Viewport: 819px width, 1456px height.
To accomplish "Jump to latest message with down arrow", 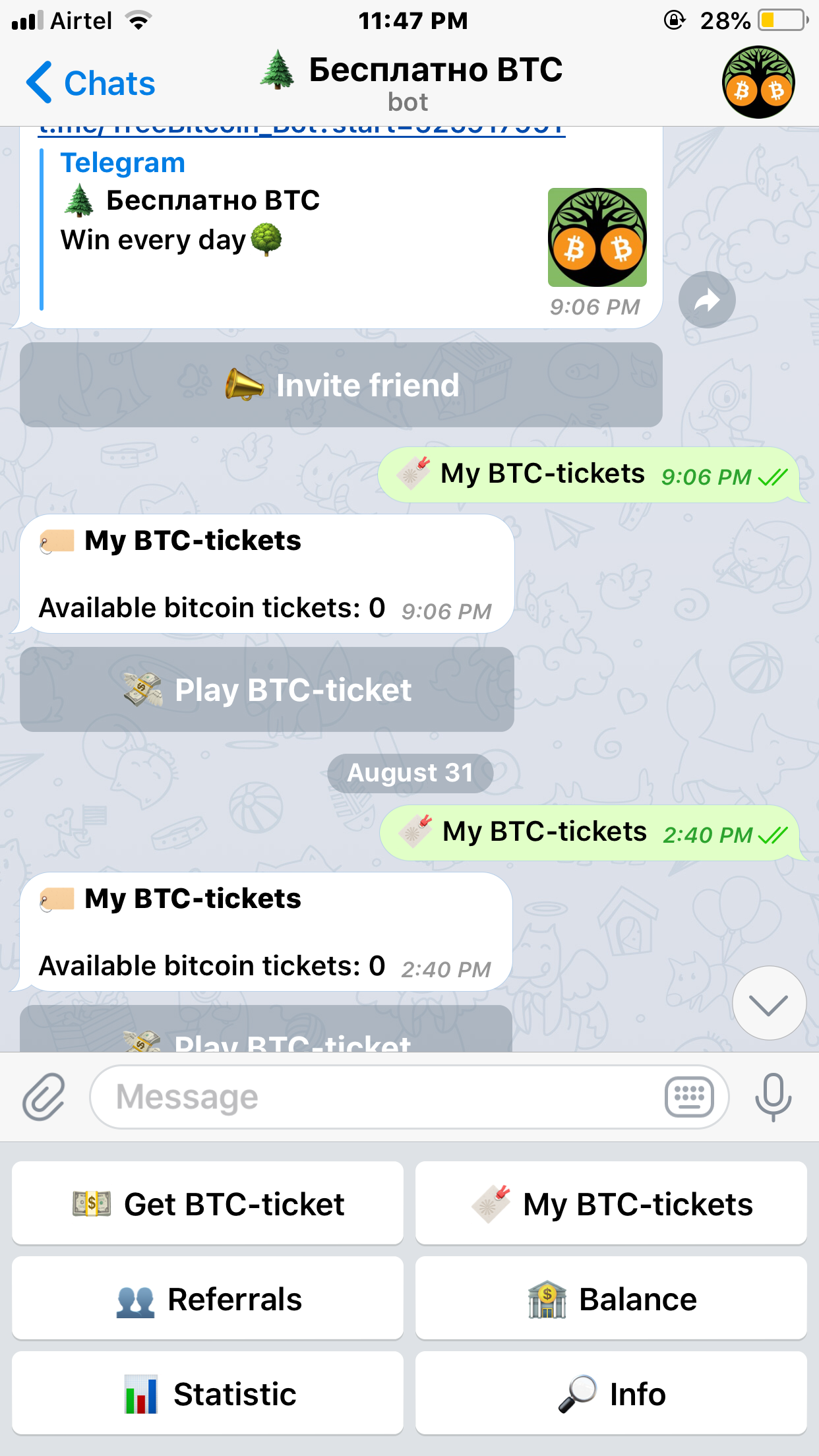I will (769, 1003).
